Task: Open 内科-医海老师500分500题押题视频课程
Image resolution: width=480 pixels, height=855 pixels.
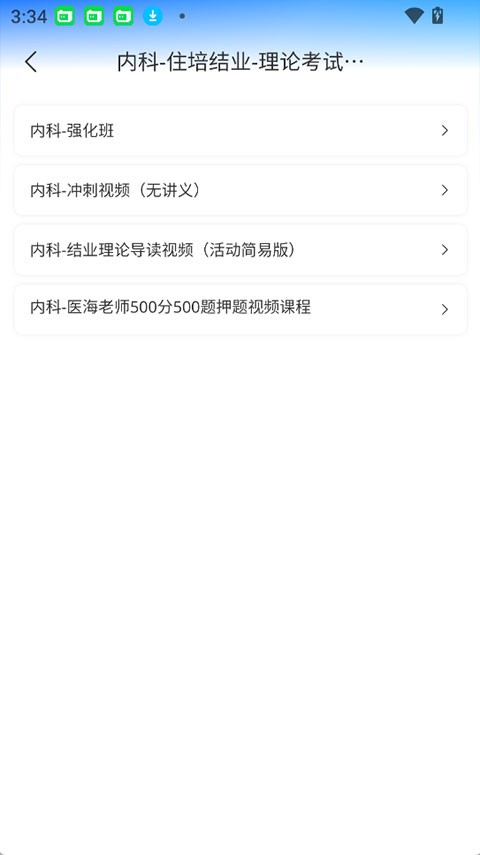Action: click(240, 309)
